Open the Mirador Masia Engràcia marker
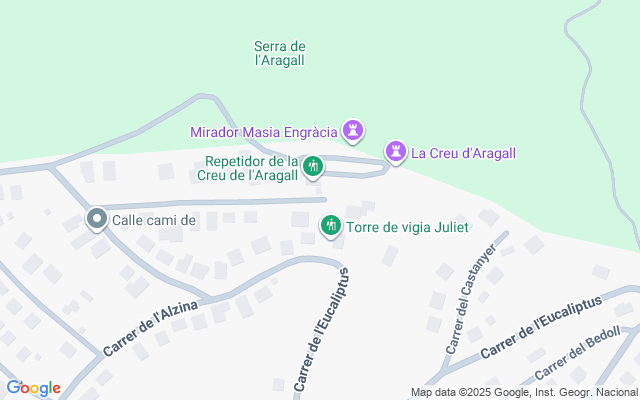Screen dimensions: 640x400 (353, 130)
